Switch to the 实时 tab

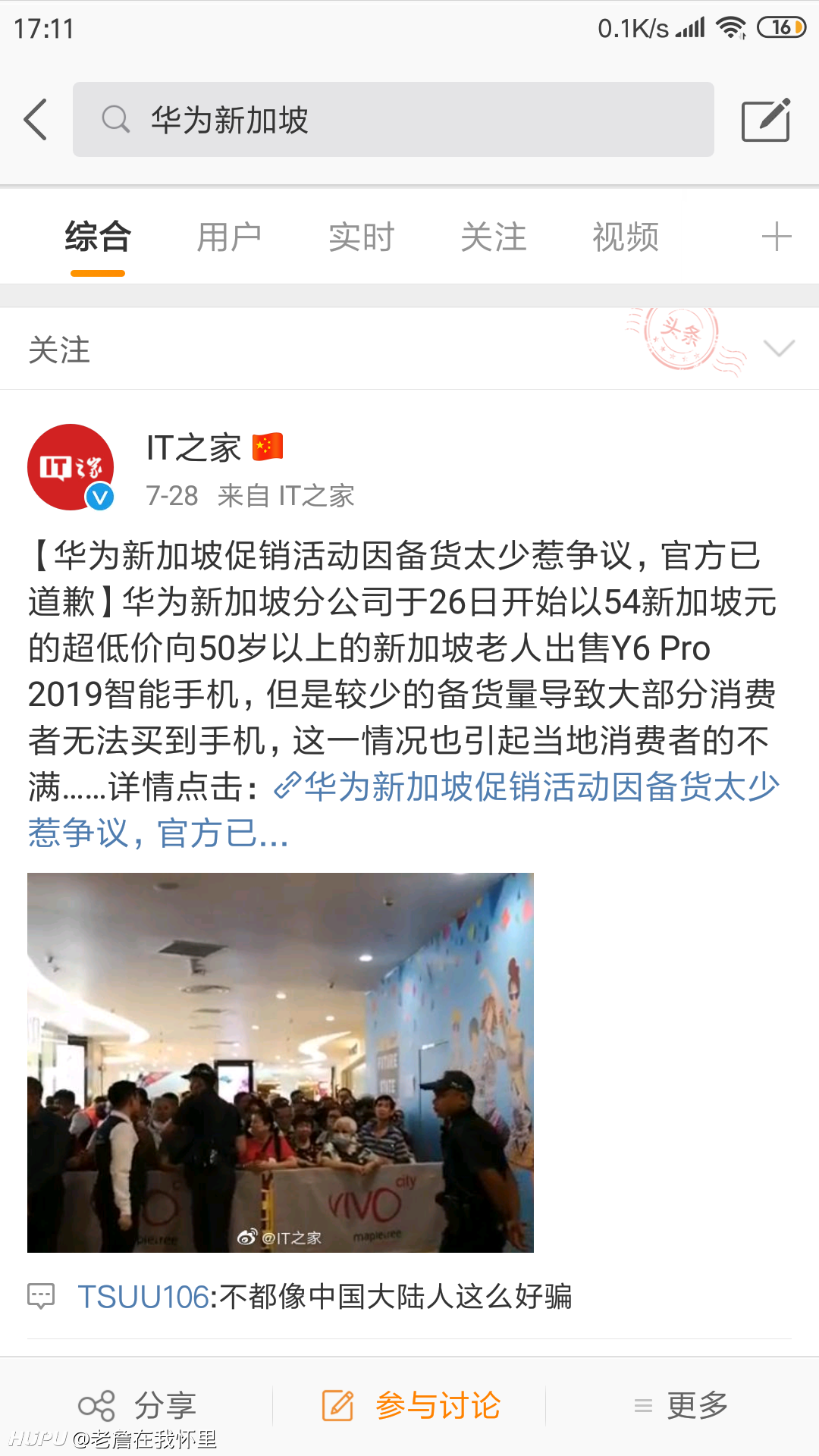click(361, 237)
